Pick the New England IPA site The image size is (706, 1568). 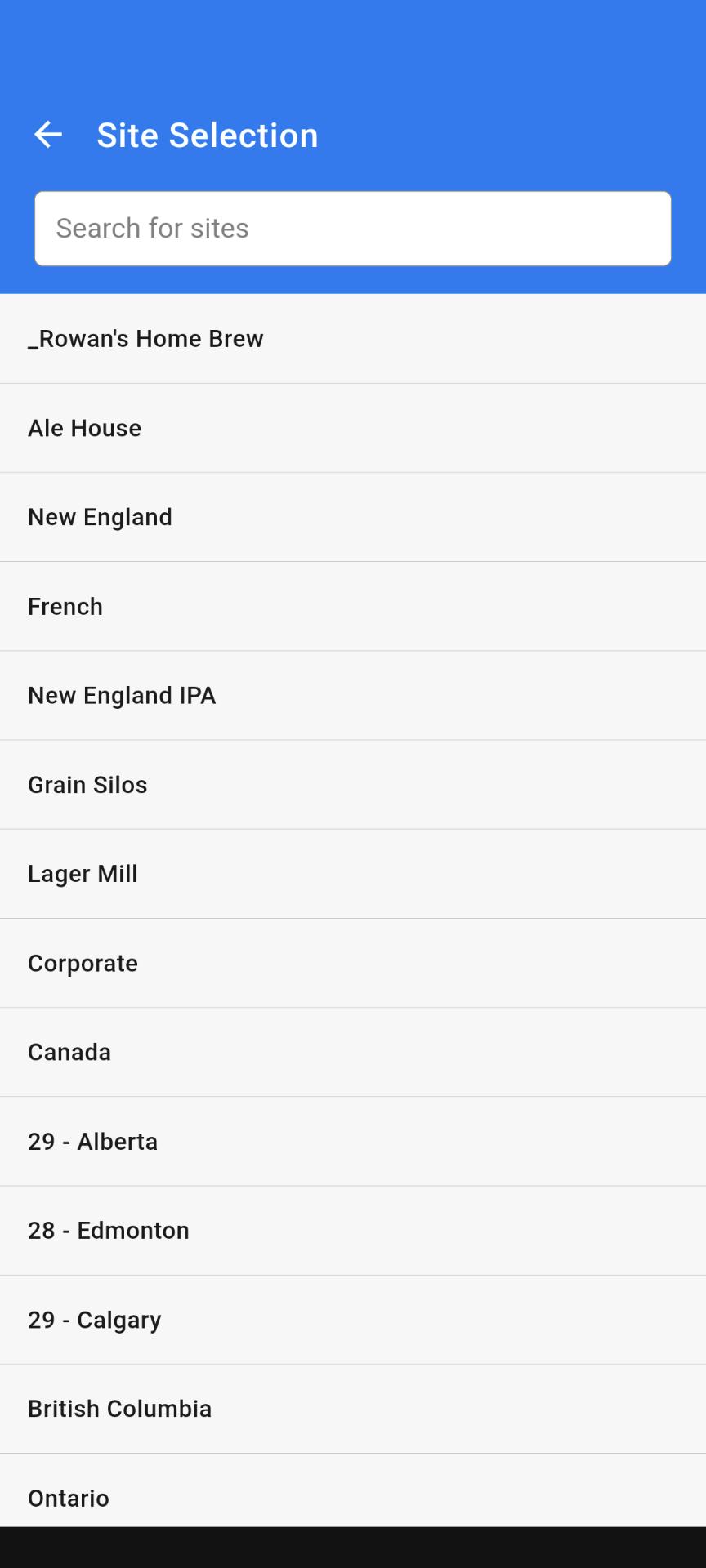coord(353,696)
